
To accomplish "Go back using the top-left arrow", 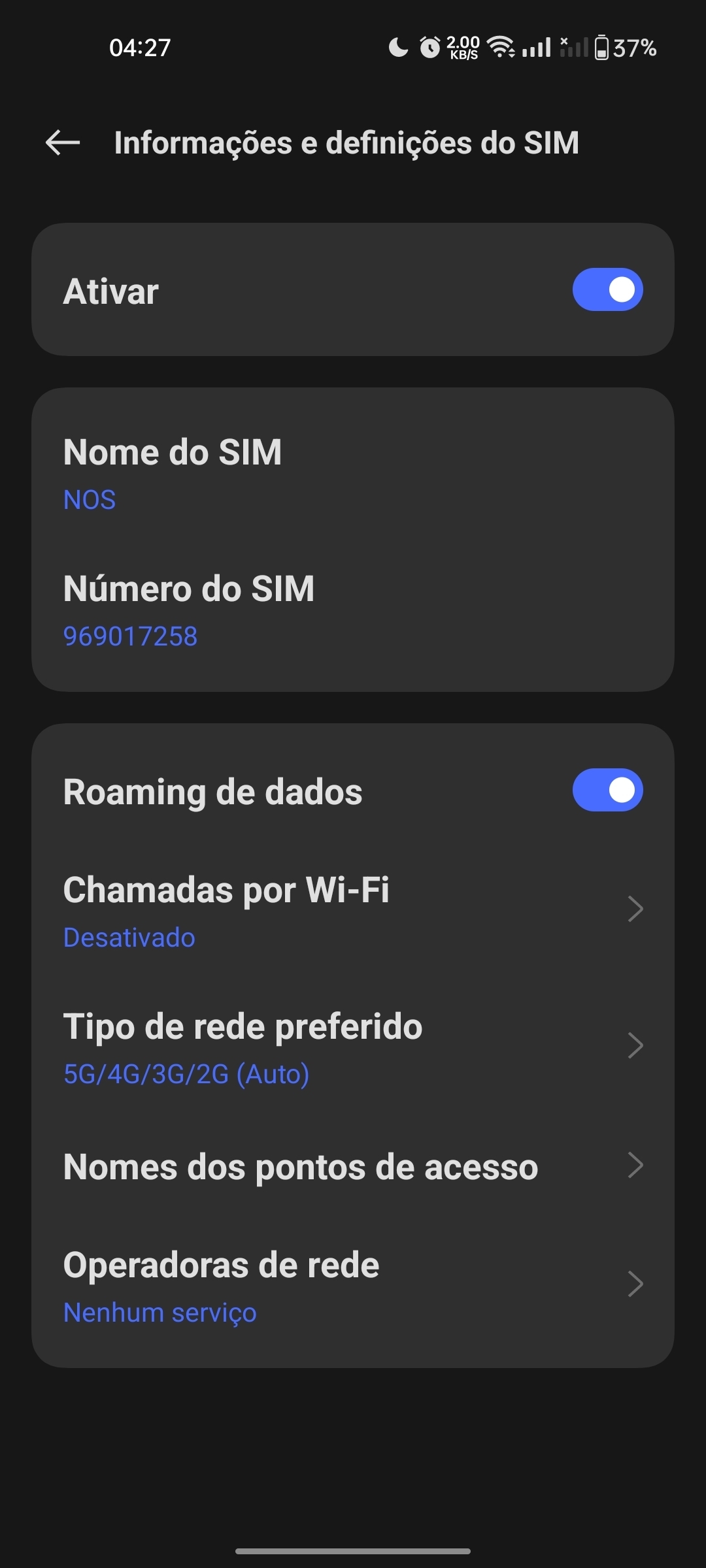I will click(63, 142).
